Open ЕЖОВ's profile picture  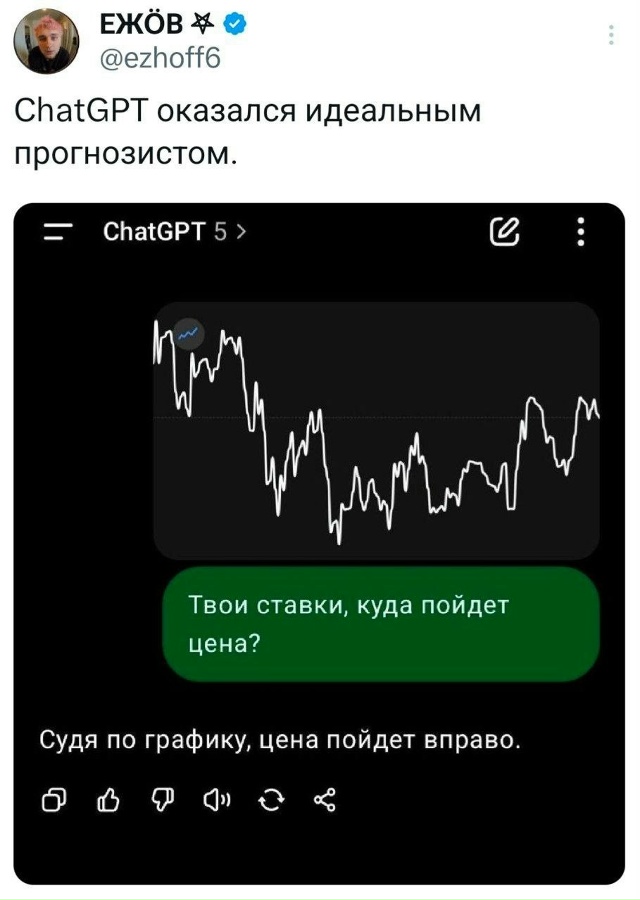click(x=46, y=42)
